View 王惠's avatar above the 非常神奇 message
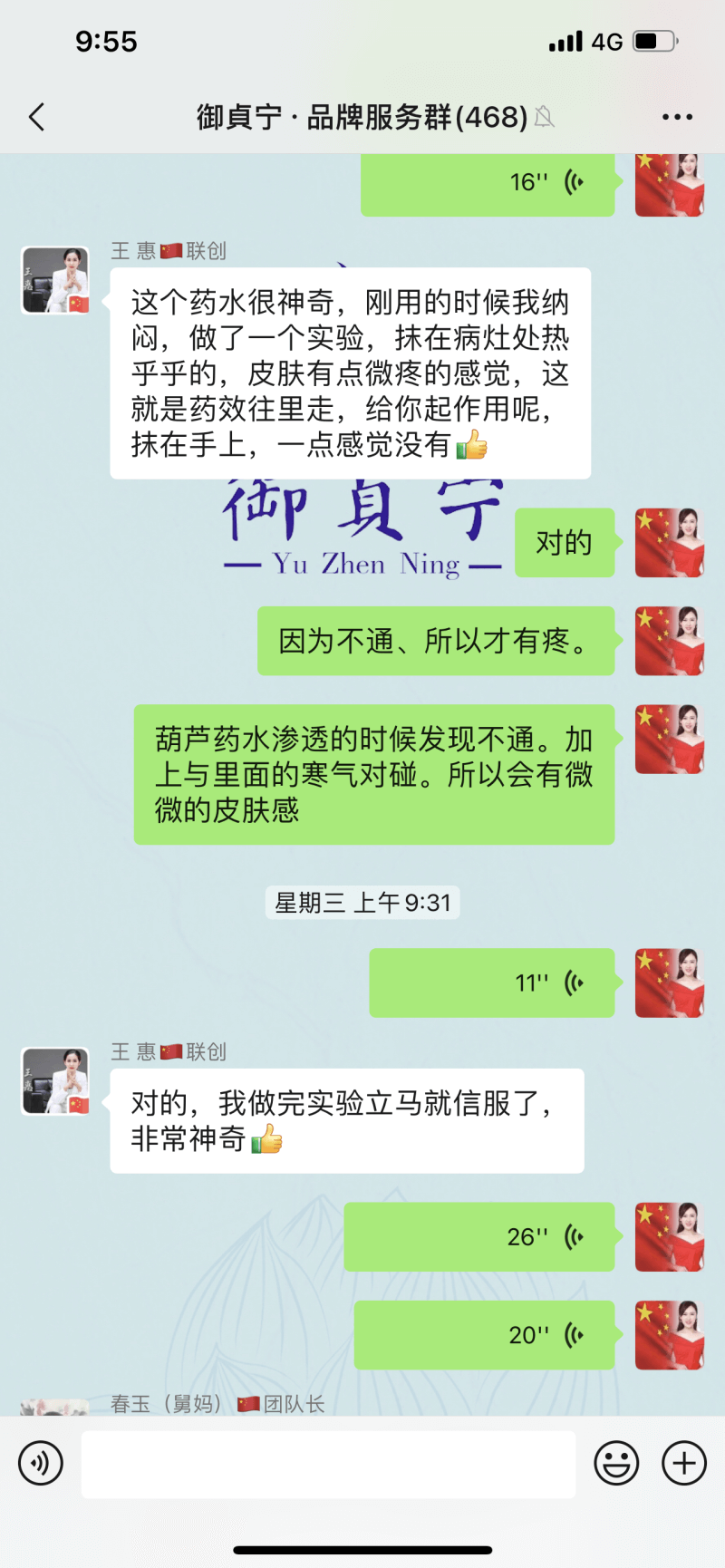Screen dimensions: 725x1568 point(55,1080)
